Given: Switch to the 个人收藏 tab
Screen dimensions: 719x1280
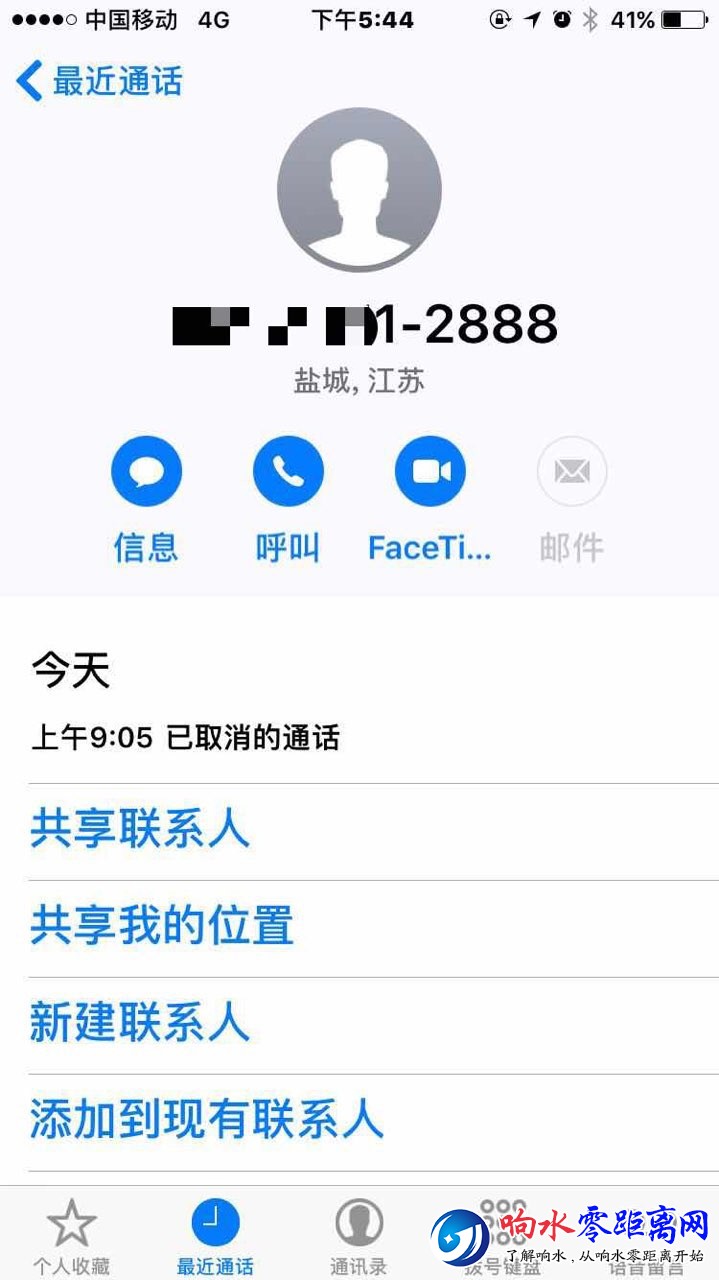Looking at the screenshot, I should tap(71, 1235).
